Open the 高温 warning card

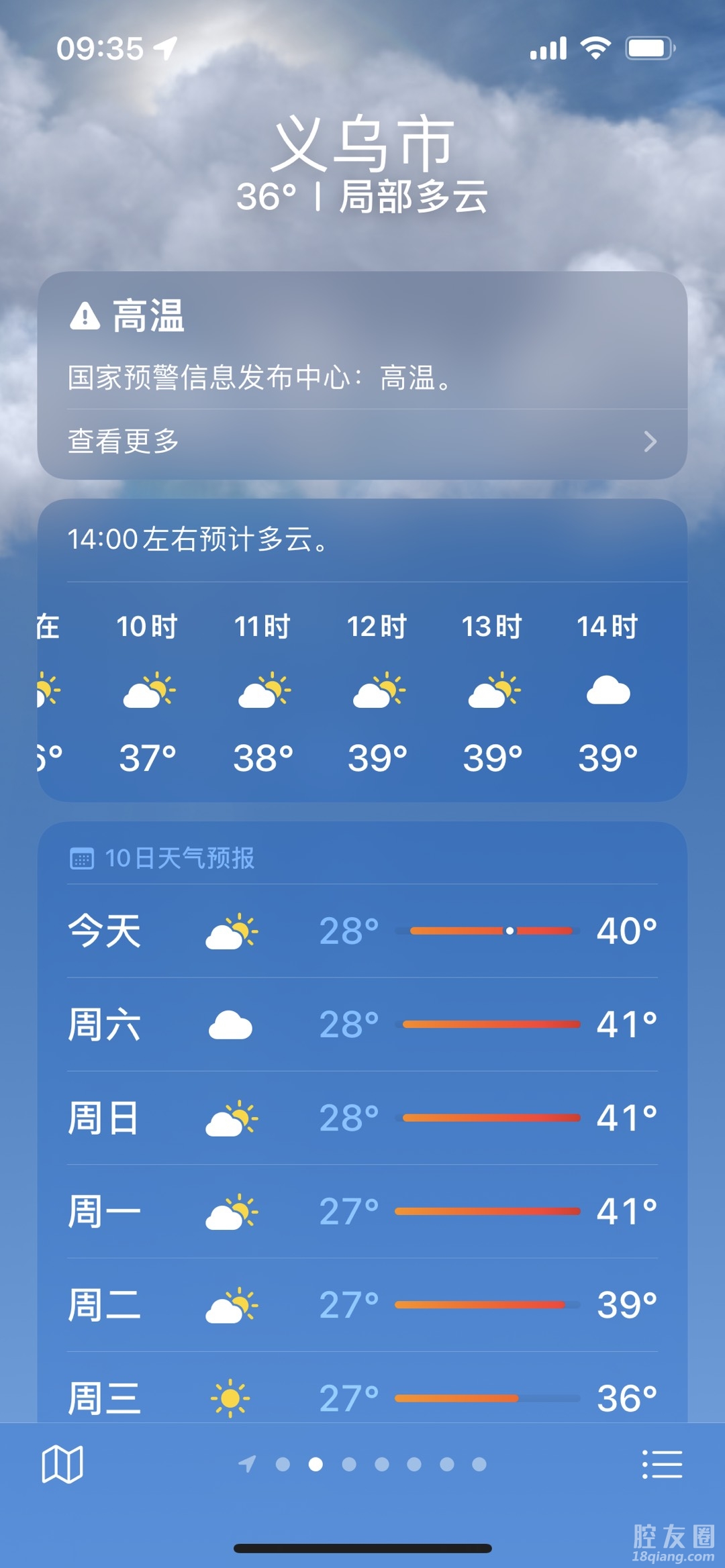[x=362, y=342]
